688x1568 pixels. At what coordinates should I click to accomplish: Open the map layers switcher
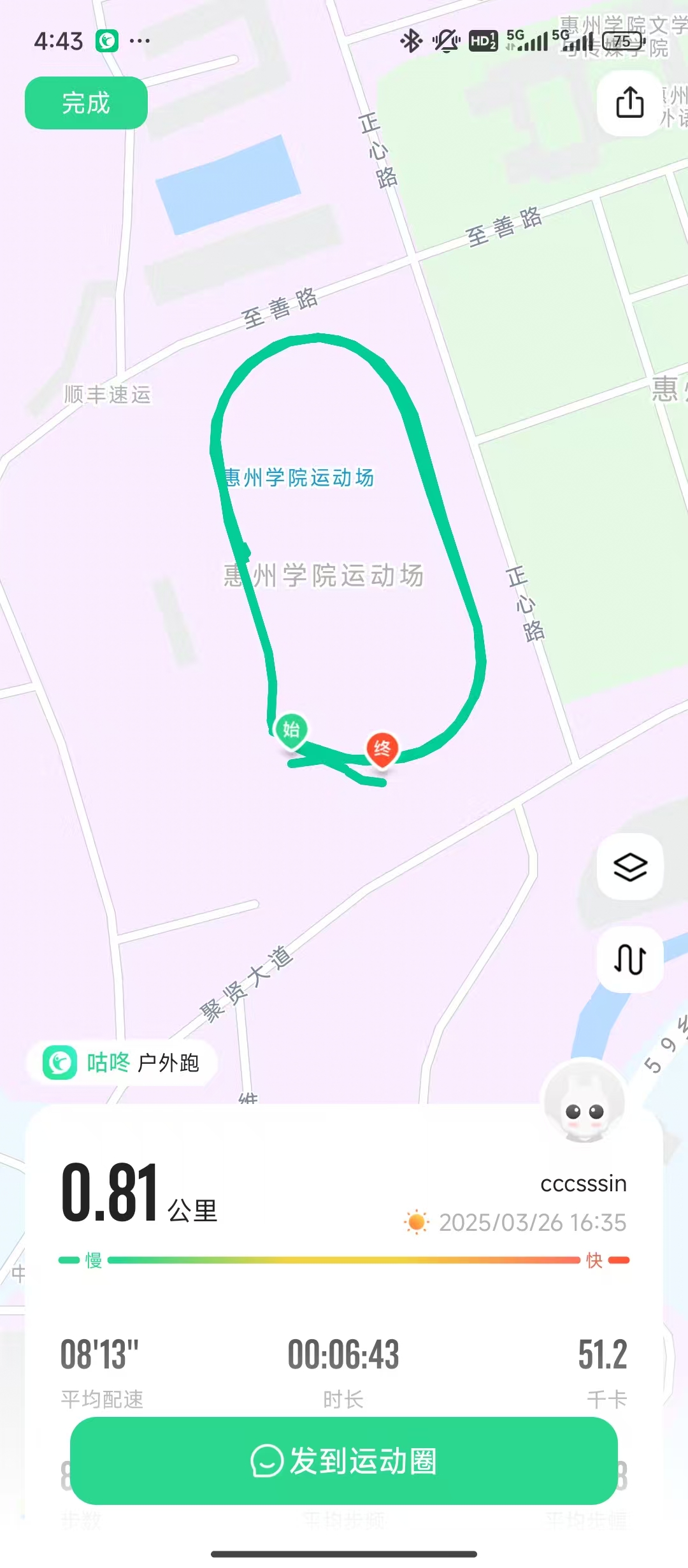pyautogui.click(x=630, y=867)
